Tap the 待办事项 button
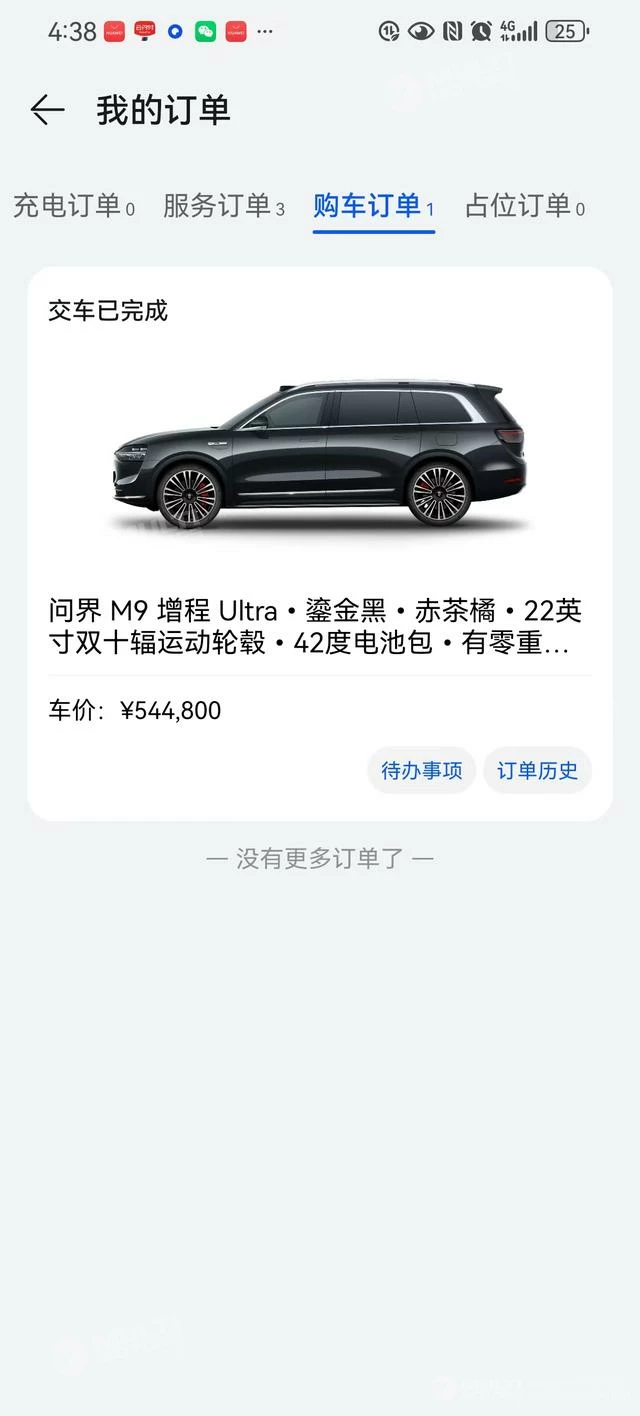The height and width of the screenshot is (1416, 640). 421,770
